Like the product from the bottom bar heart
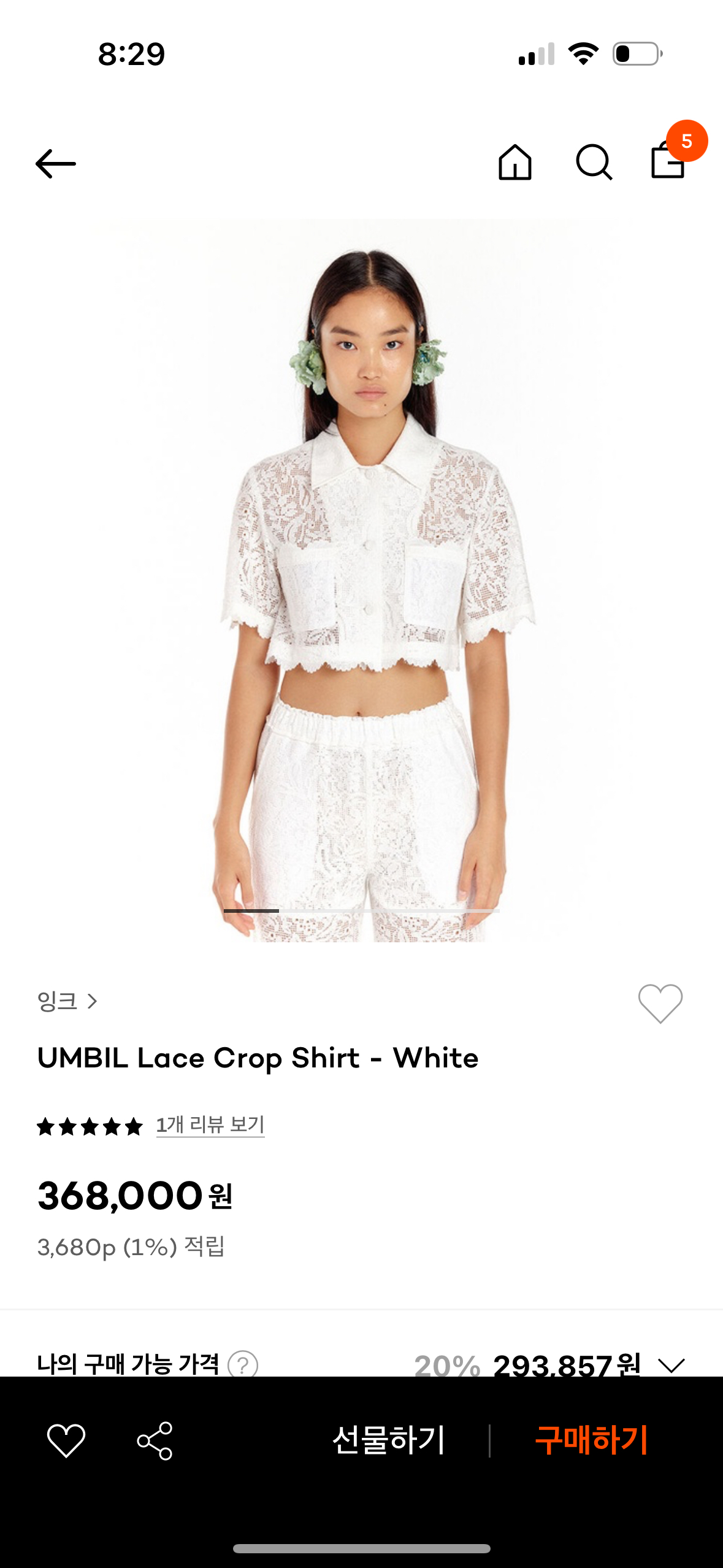723x1568 pixels. click(66, 1440)
